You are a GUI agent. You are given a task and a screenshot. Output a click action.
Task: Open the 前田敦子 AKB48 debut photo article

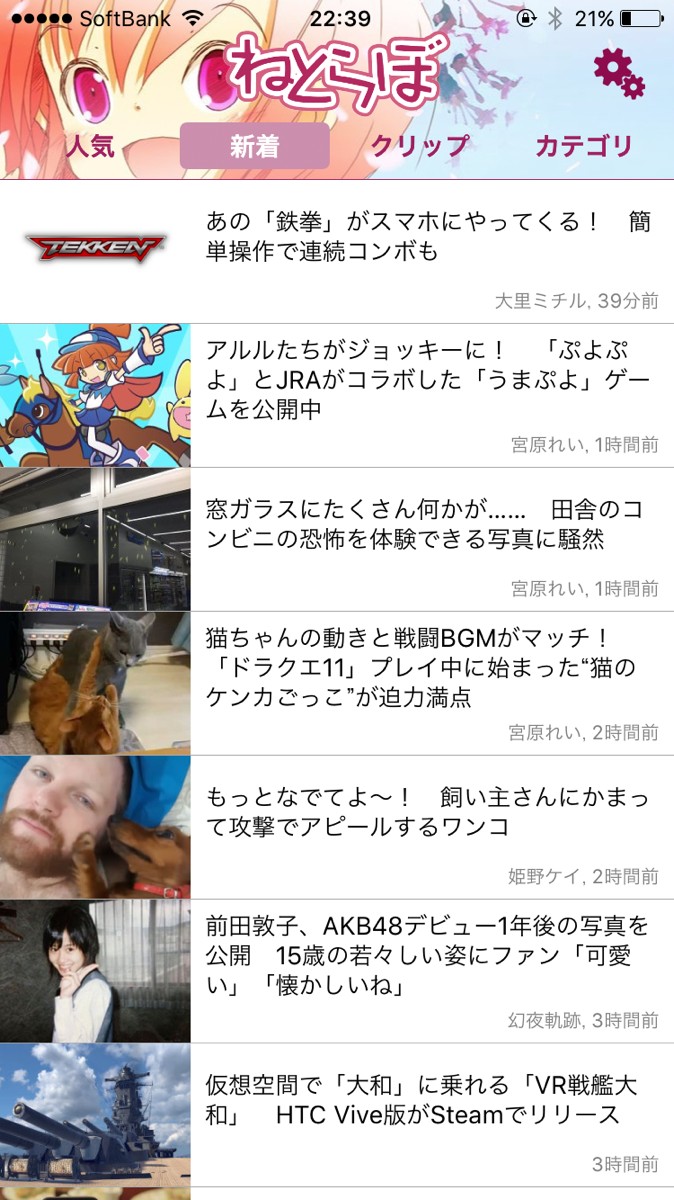coord(428,955)
